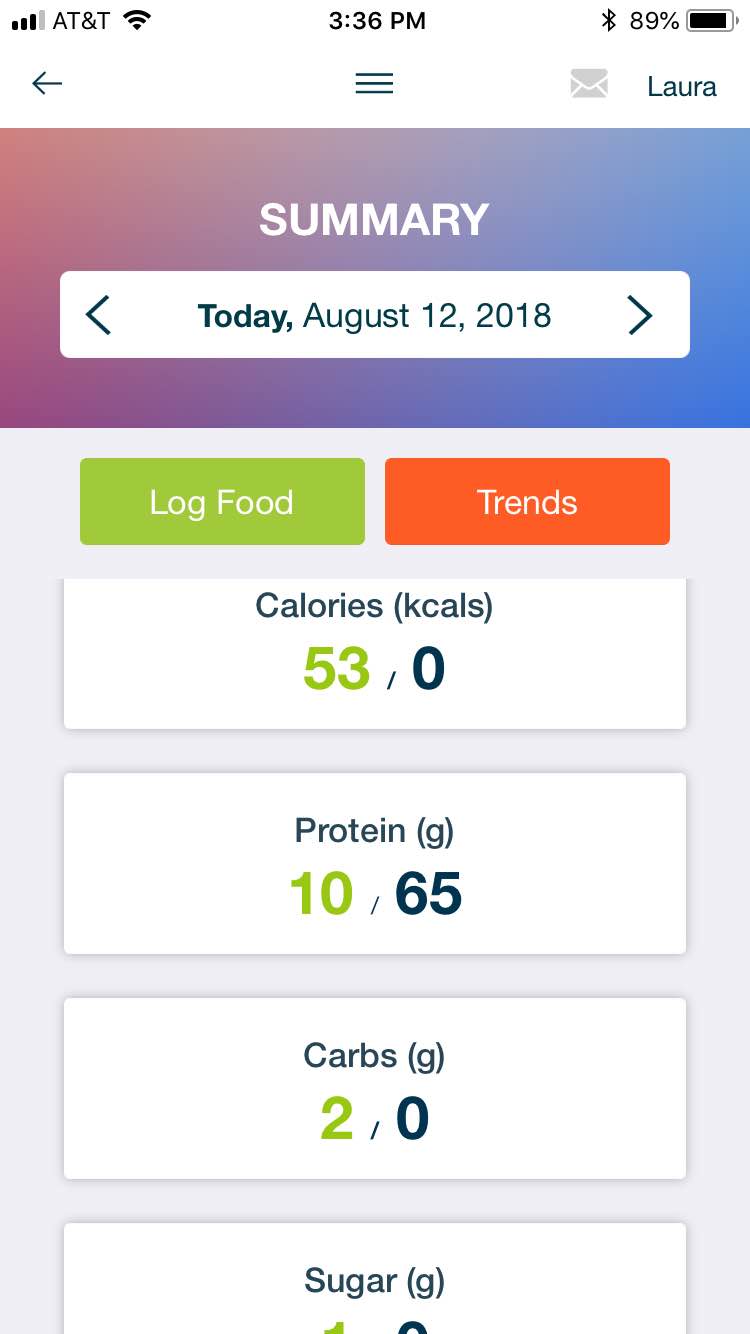Go to the previous day
The height and width of the screenshot is (1334, 750).
[98, 315]
